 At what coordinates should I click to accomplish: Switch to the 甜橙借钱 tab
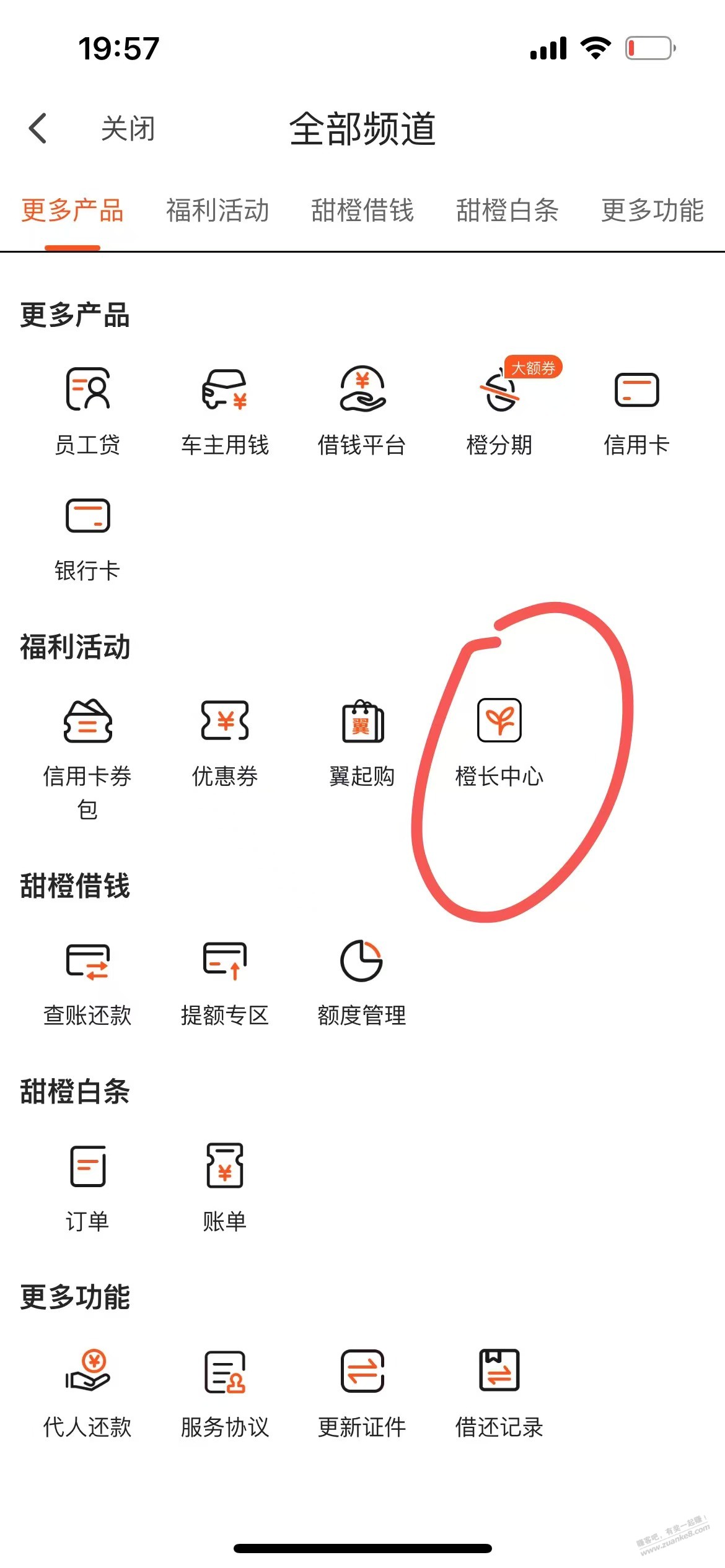click(362, 211)
